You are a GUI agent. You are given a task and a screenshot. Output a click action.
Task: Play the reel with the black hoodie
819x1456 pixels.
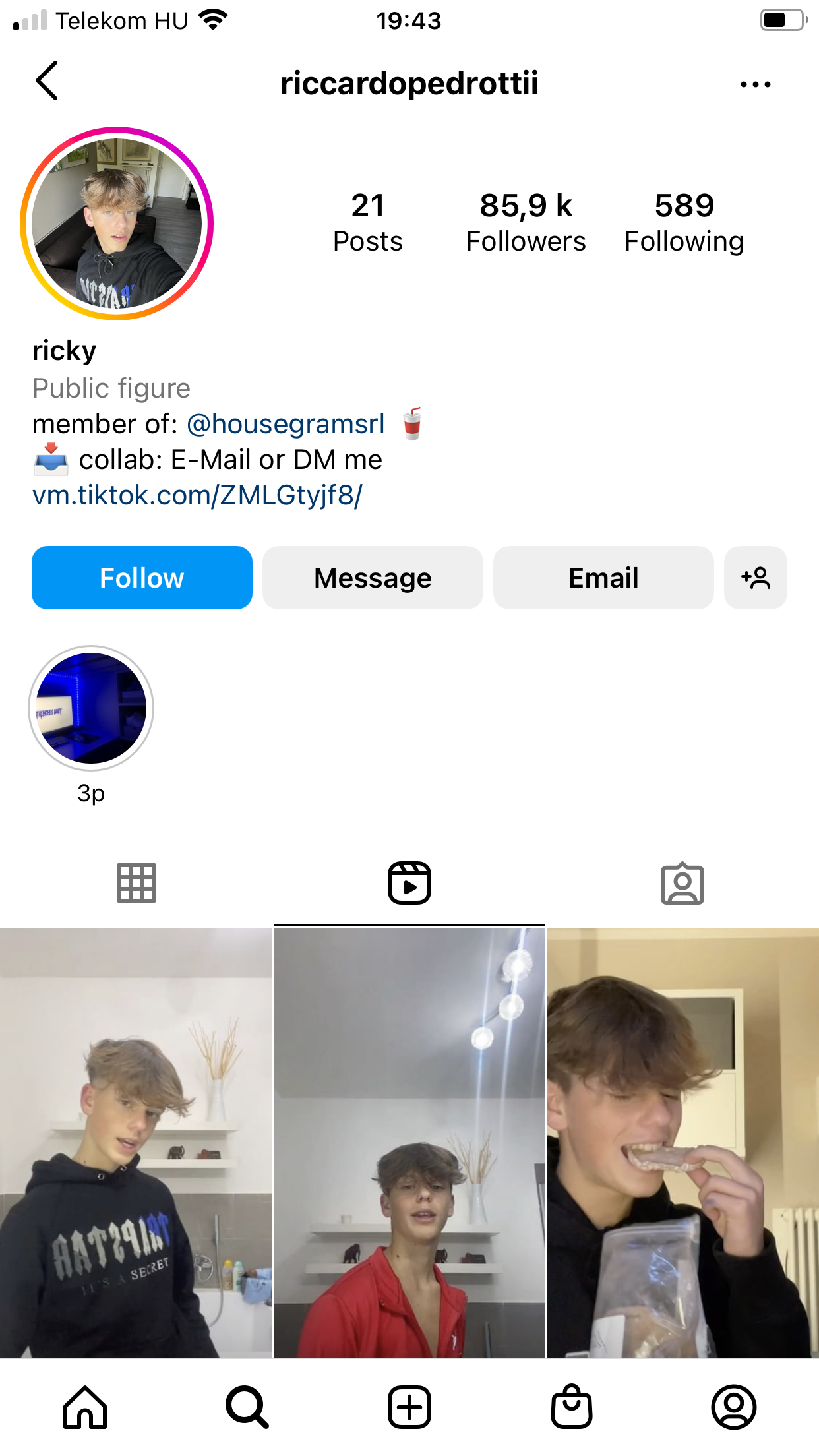click(136, 1142)
